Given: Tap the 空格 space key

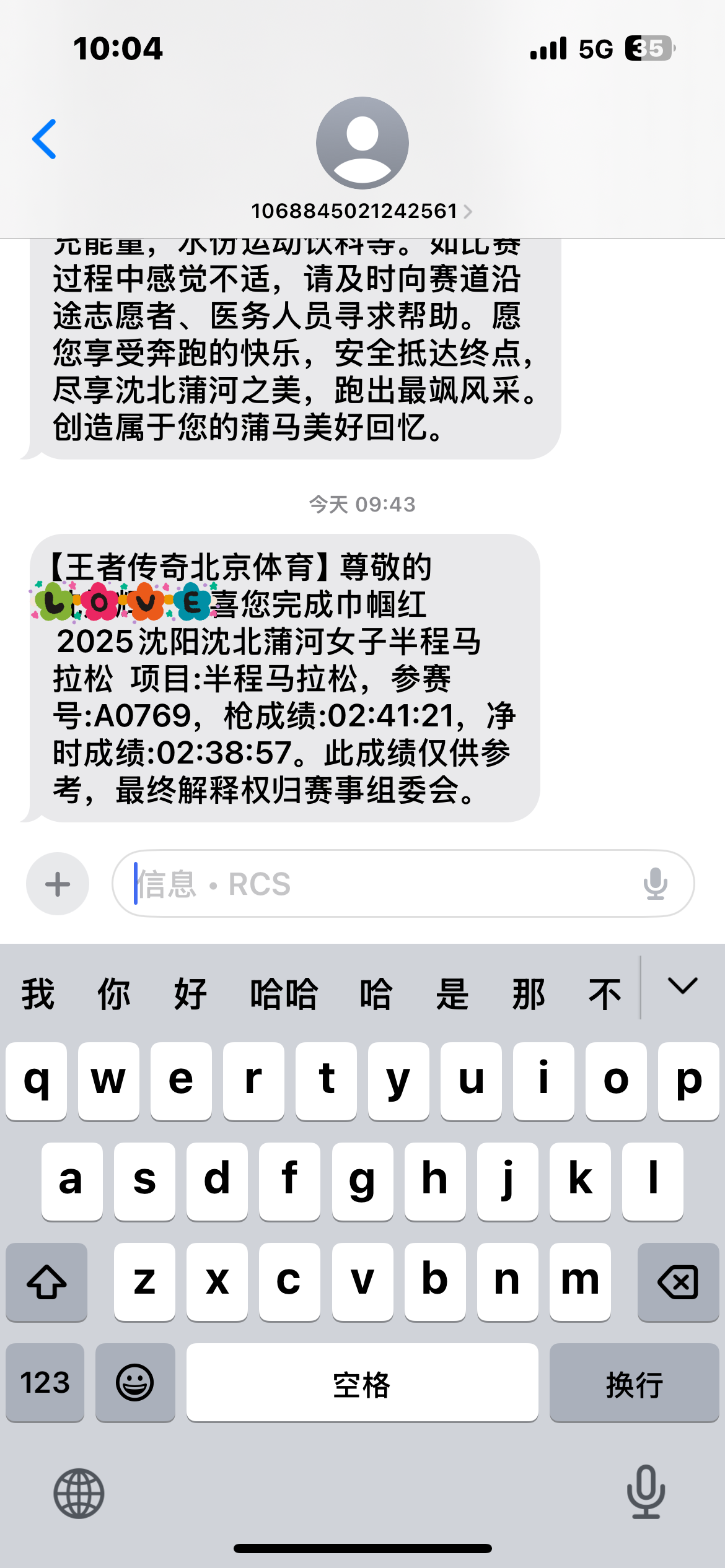Looking at the screenshot, I should click(x=362, y=1383).
